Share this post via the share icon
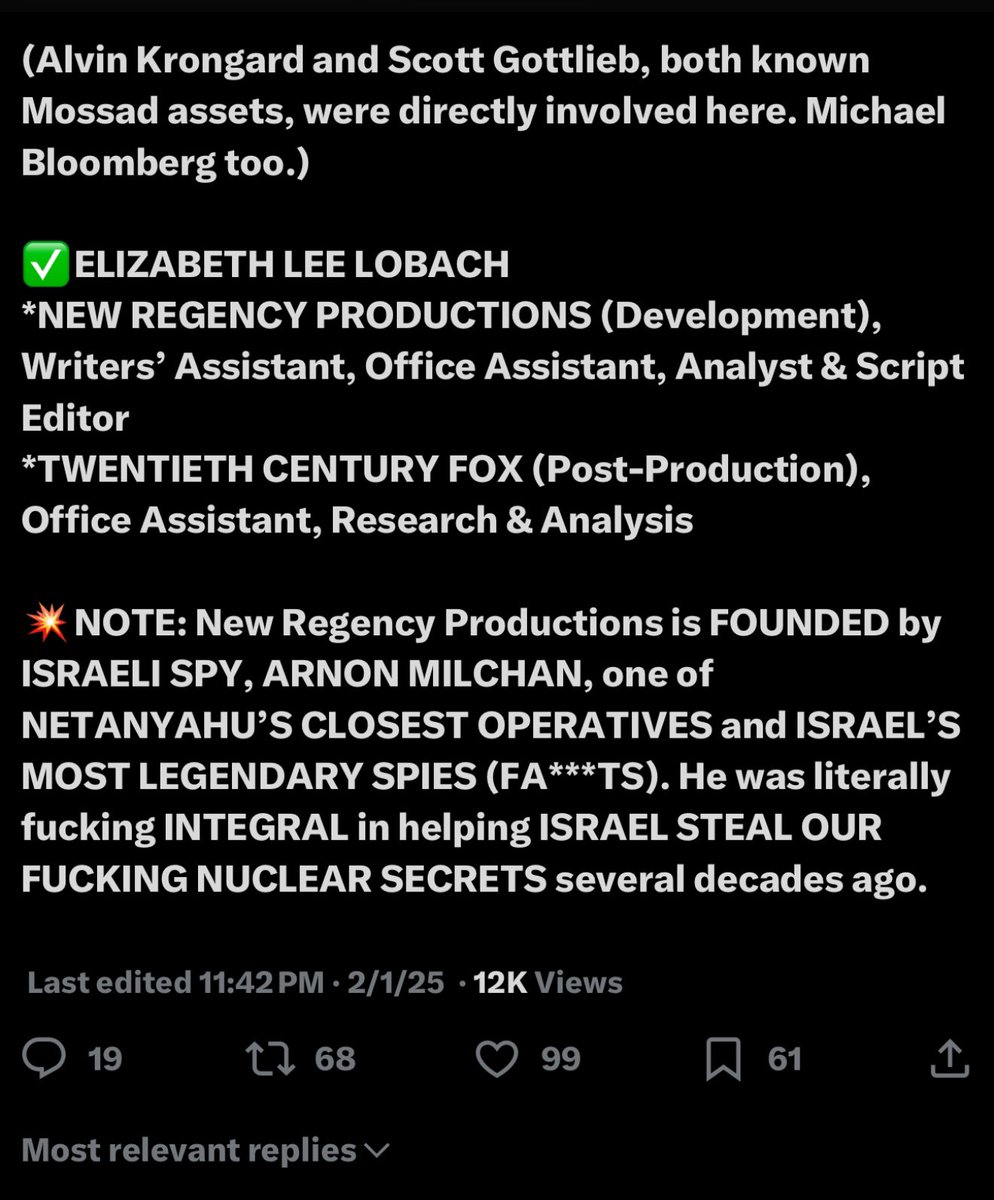Image resolution: width=994 pixels, height=1200 pixels. click(x=949, y=1059)
